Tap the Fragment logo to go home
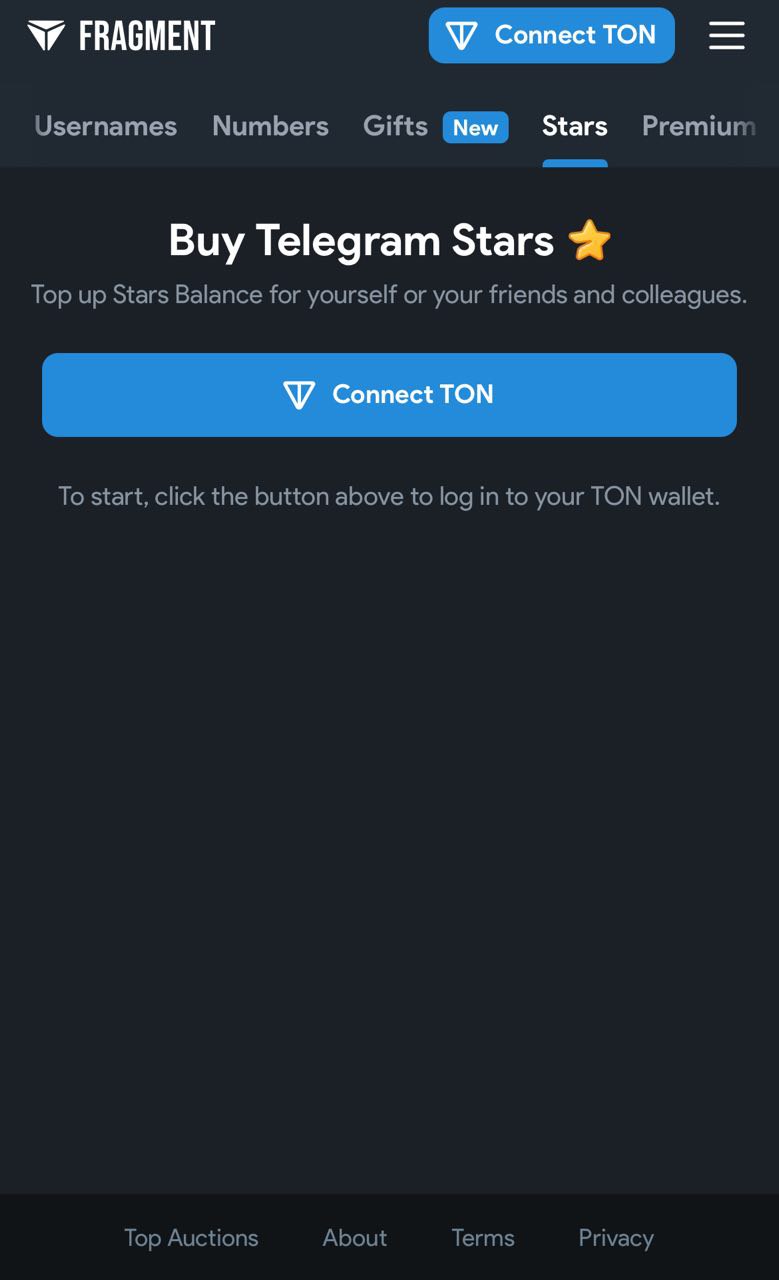The image size is (779, 1280). (x=121, y=36)
